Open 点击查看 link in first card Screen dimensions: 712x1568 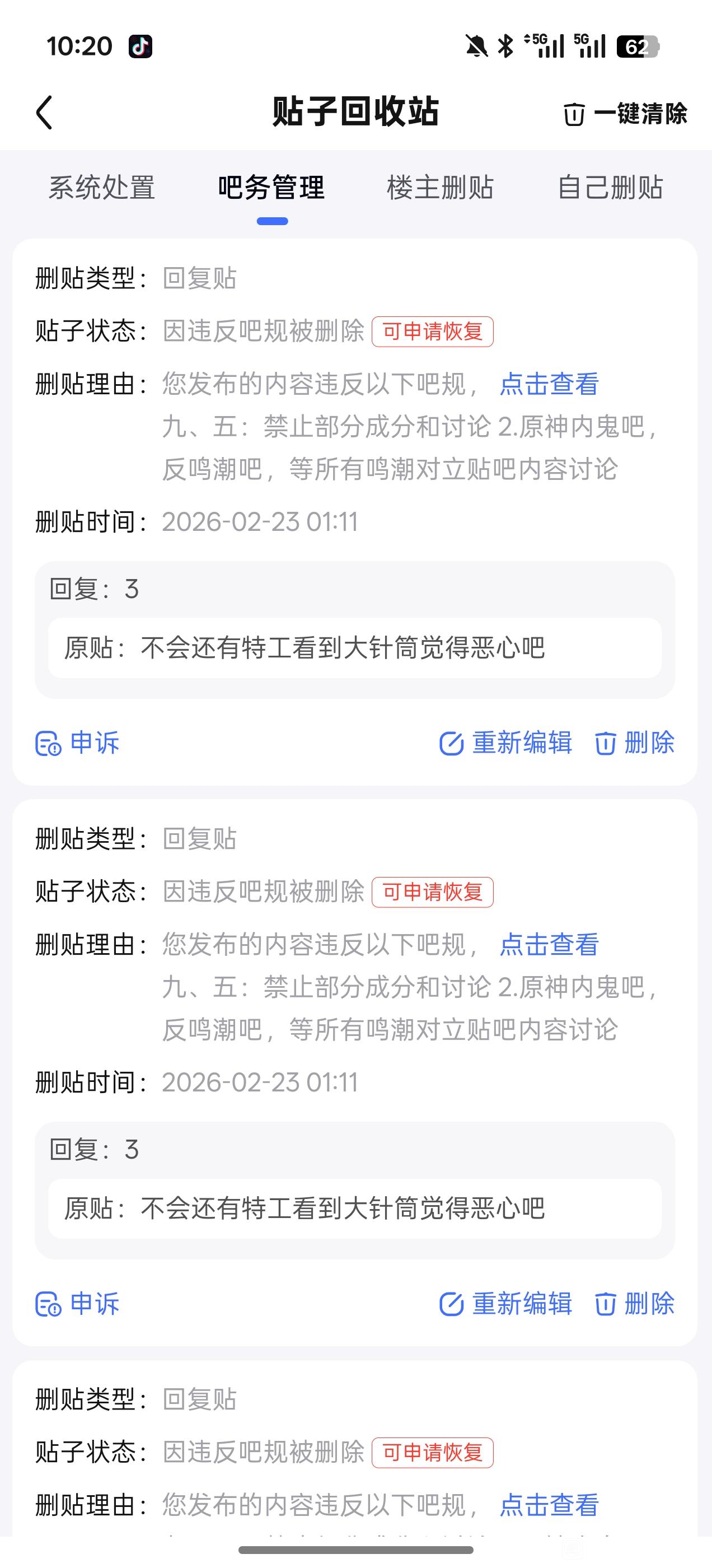(x=549, y=384)
